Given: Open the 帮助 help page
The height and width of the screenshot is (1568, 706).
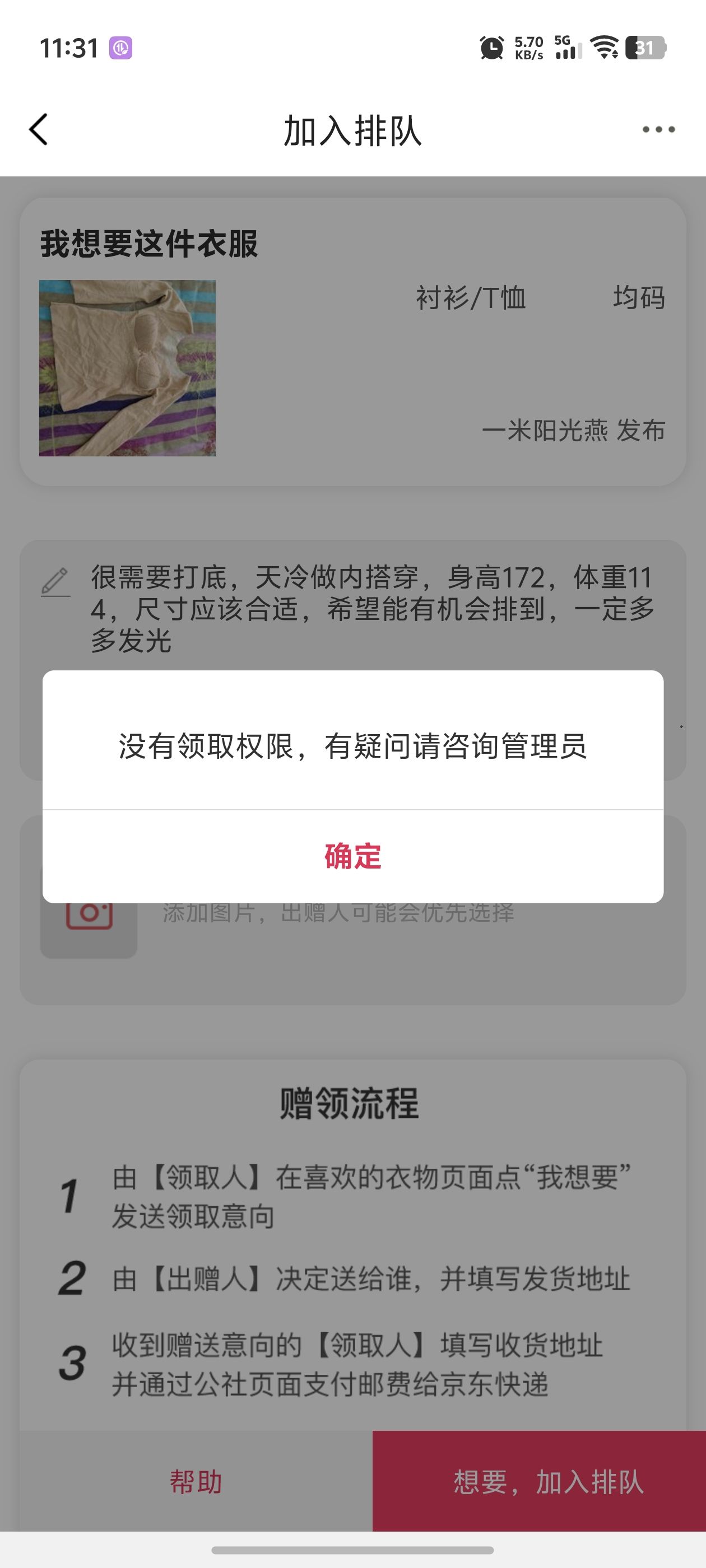Looking at the screenshot, I should pos(196,1482).
